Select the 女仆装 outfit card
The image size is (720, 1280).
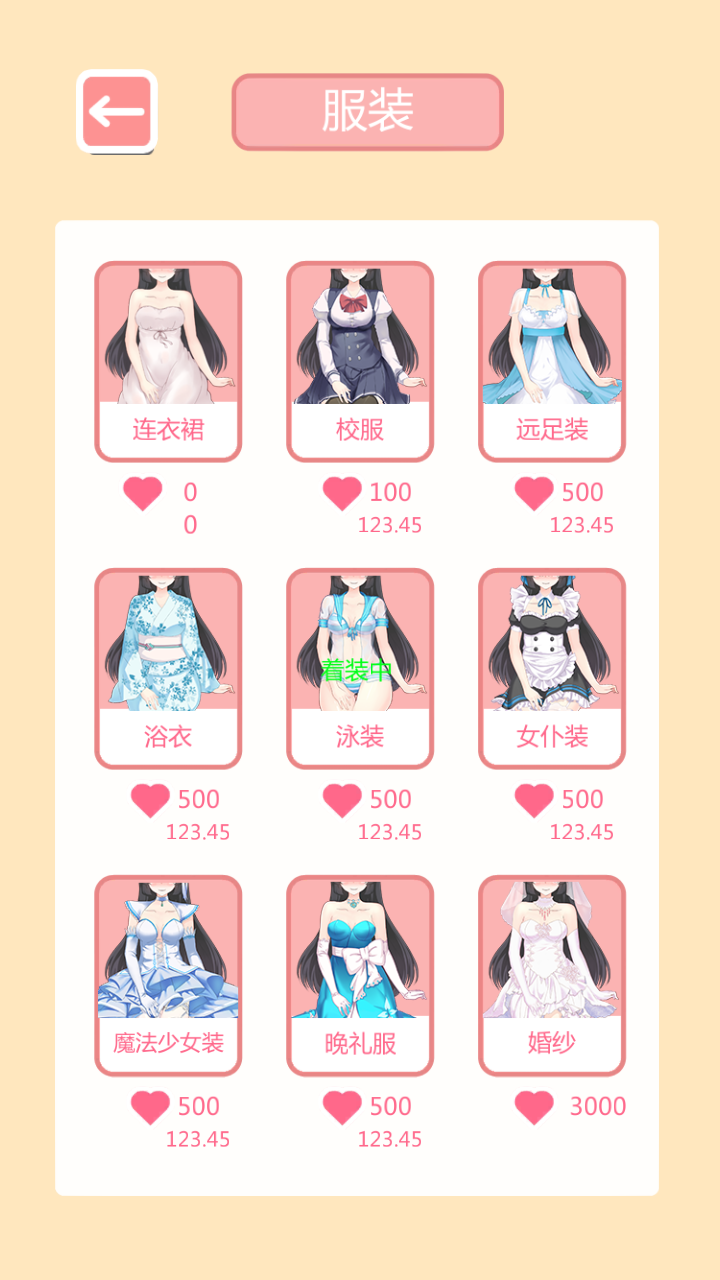(x=552, y=668)
